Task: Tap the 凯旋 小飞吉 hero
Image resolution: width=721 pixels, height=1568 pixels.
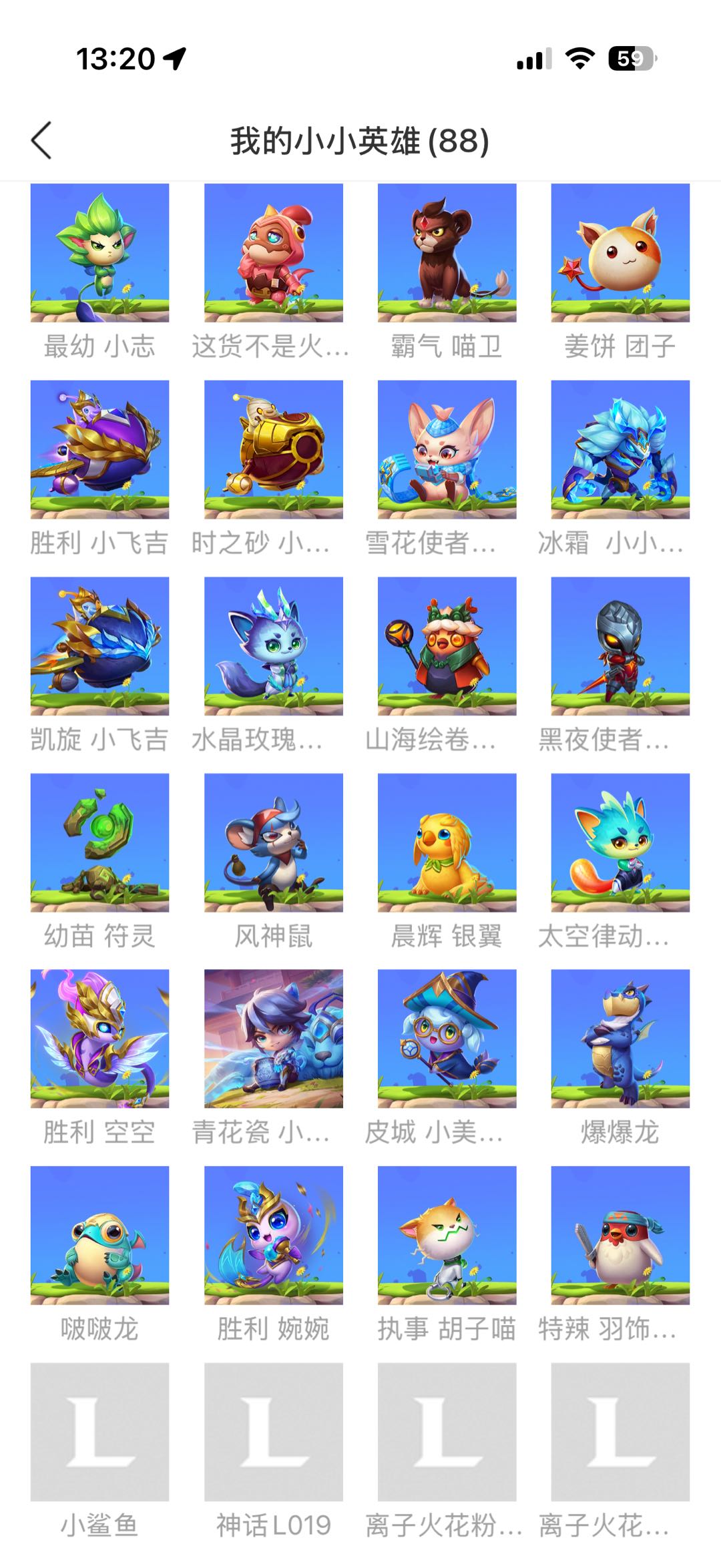Action: click(99, 646)
